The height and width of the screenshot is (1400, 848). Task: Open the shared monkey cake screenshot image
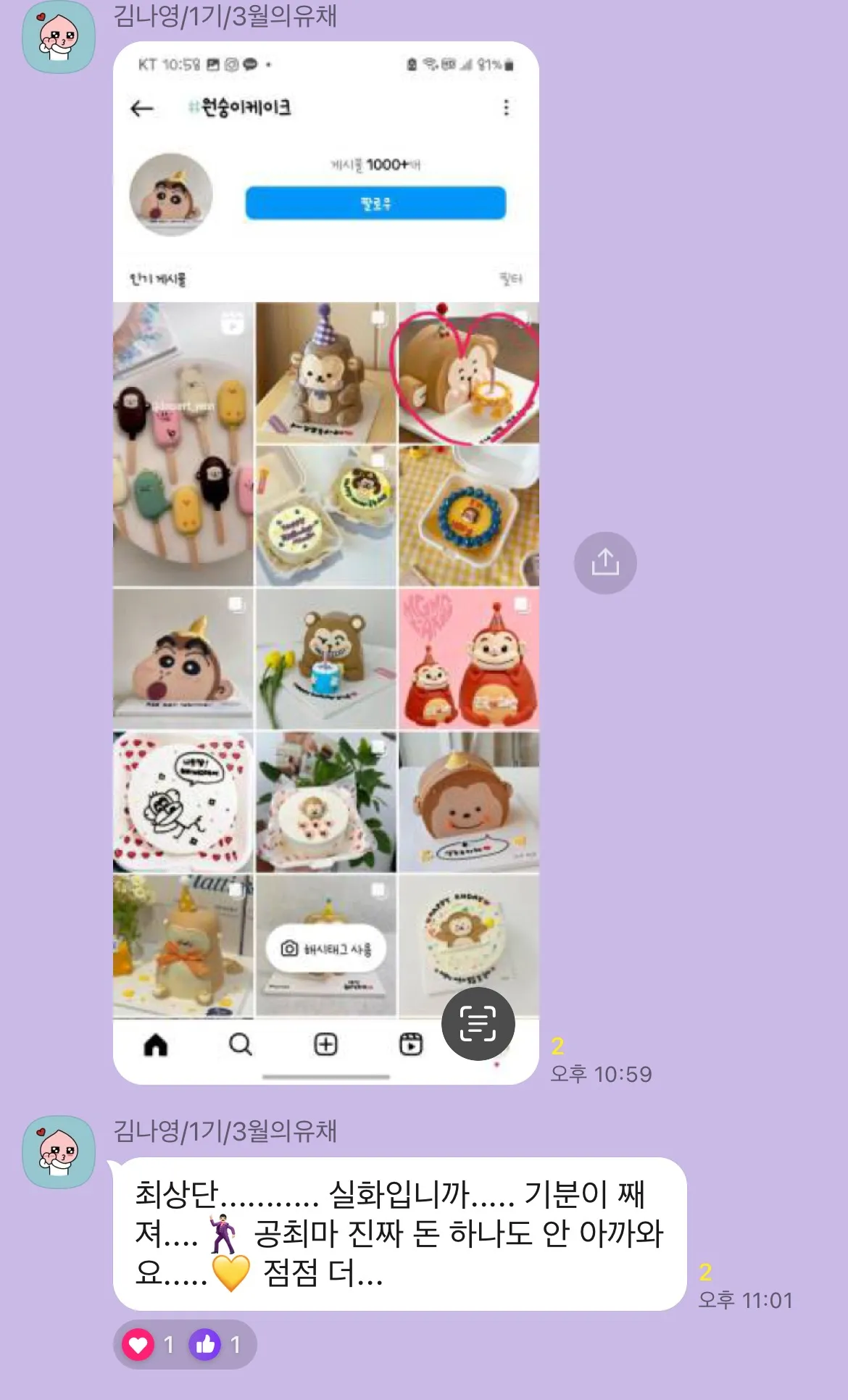click(x=325, y=562)
